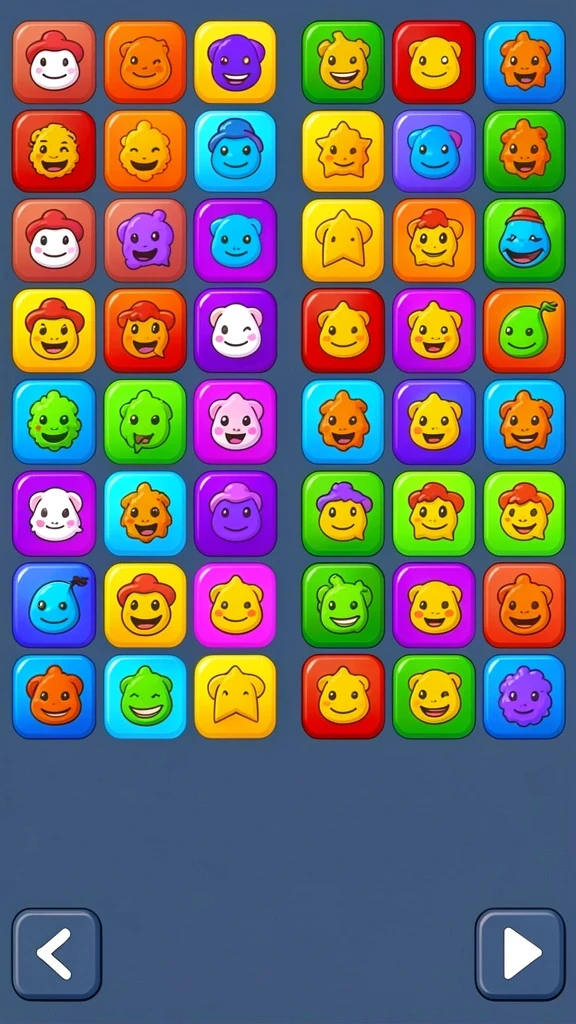Select the pink face on the magenta tile
576x1024 pixels.
pyautogui.click(x=235, y=421)
